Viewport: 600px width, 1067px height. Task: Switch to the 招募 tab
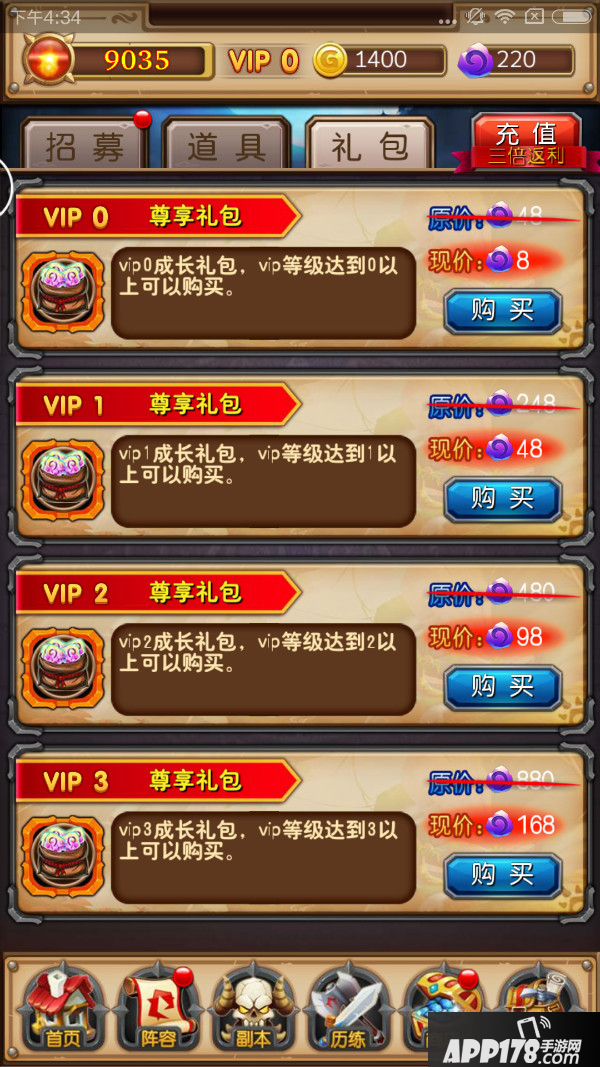pyautogui.click(x=84, y=146)
